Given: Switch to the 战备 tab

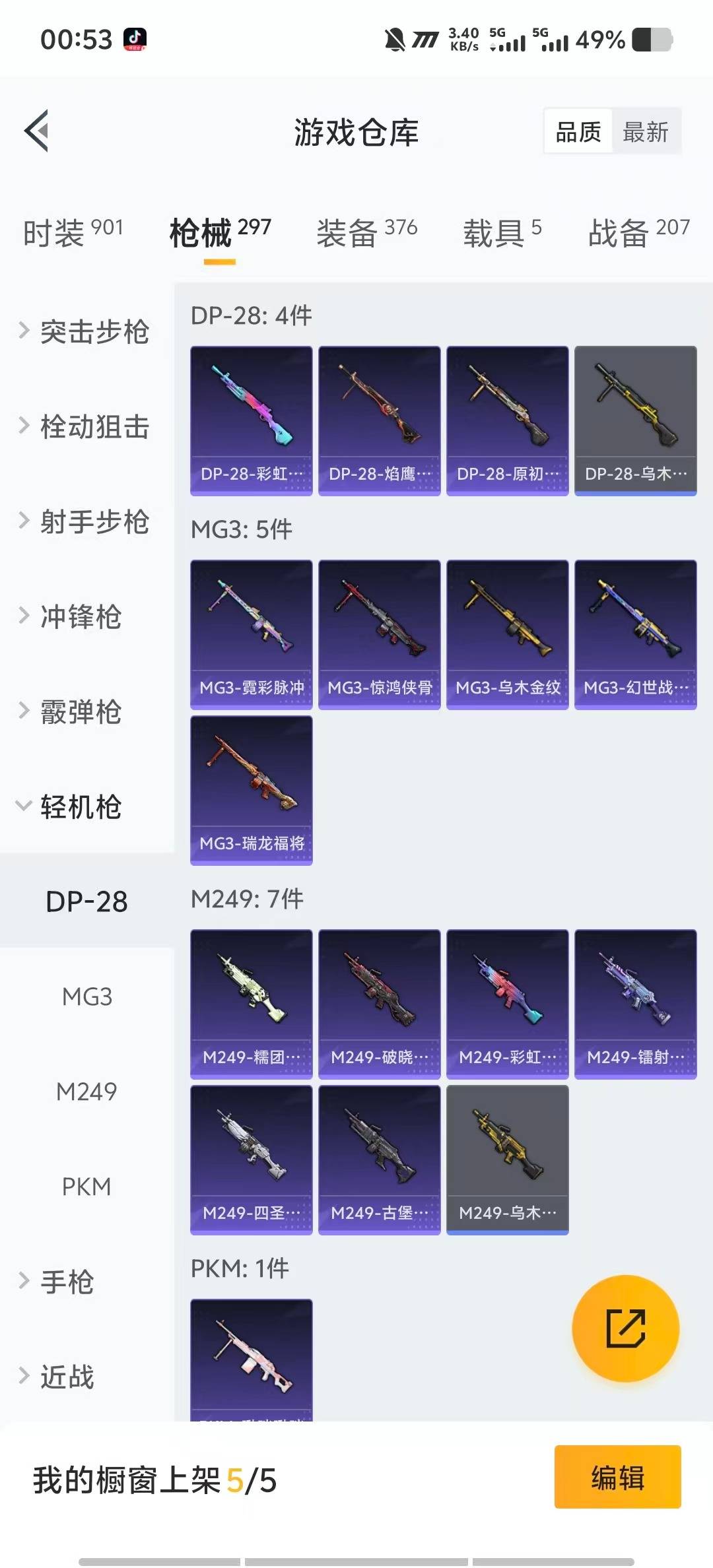Looking at the screenshot, I should tap(638, 232).
